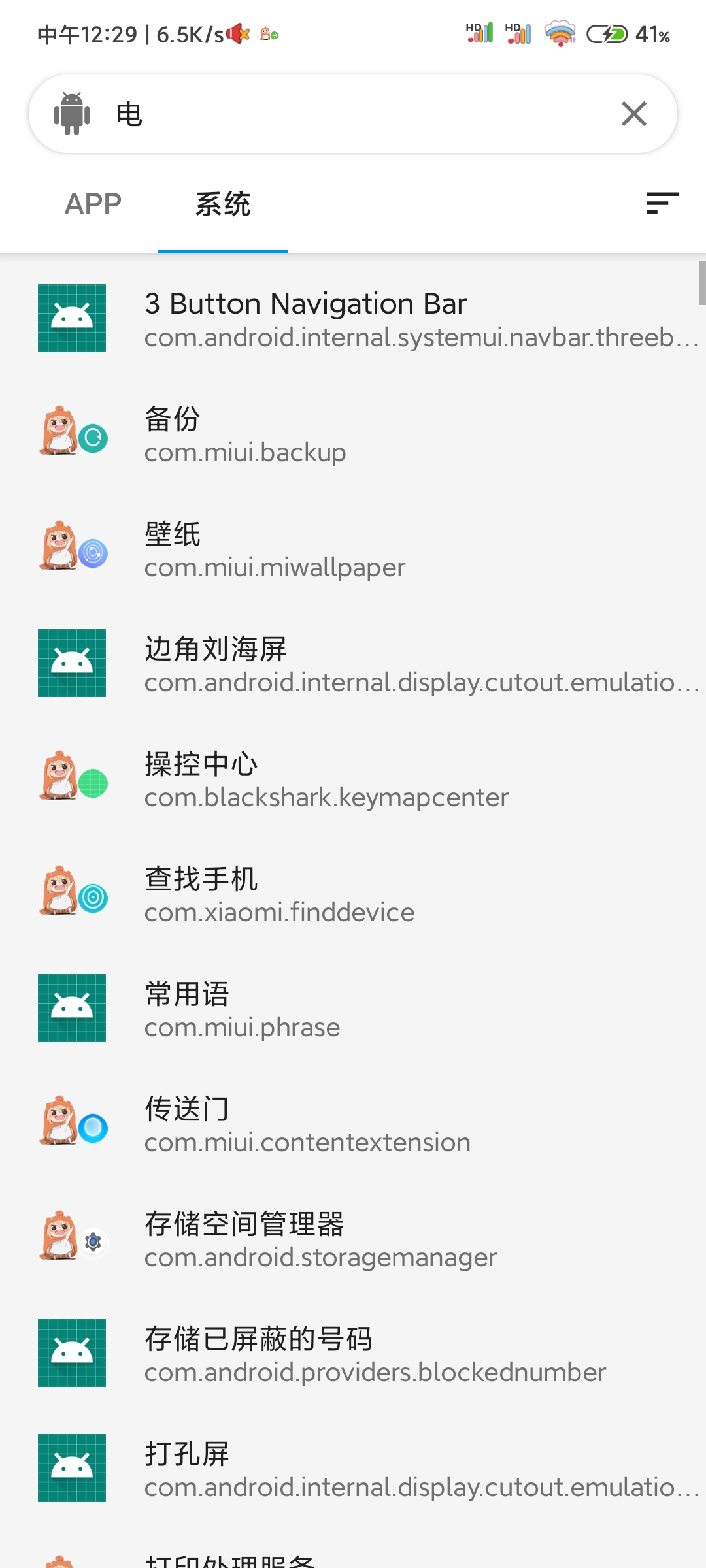
Task: Open the 壁纸 miwallpaper entry
Action: [x=353, y=549]
